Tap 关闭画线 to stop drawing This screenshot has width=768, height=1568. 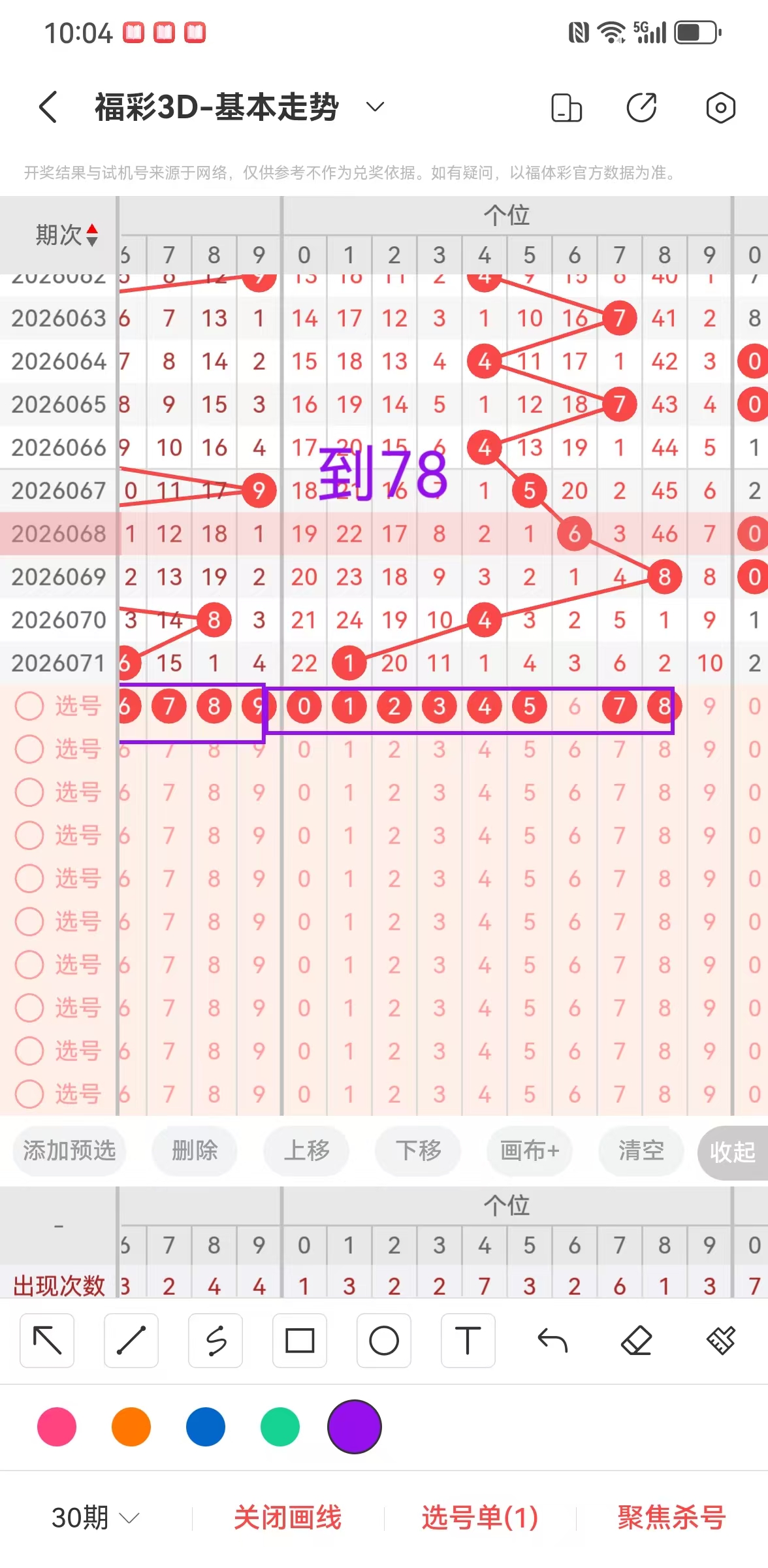288,1517
